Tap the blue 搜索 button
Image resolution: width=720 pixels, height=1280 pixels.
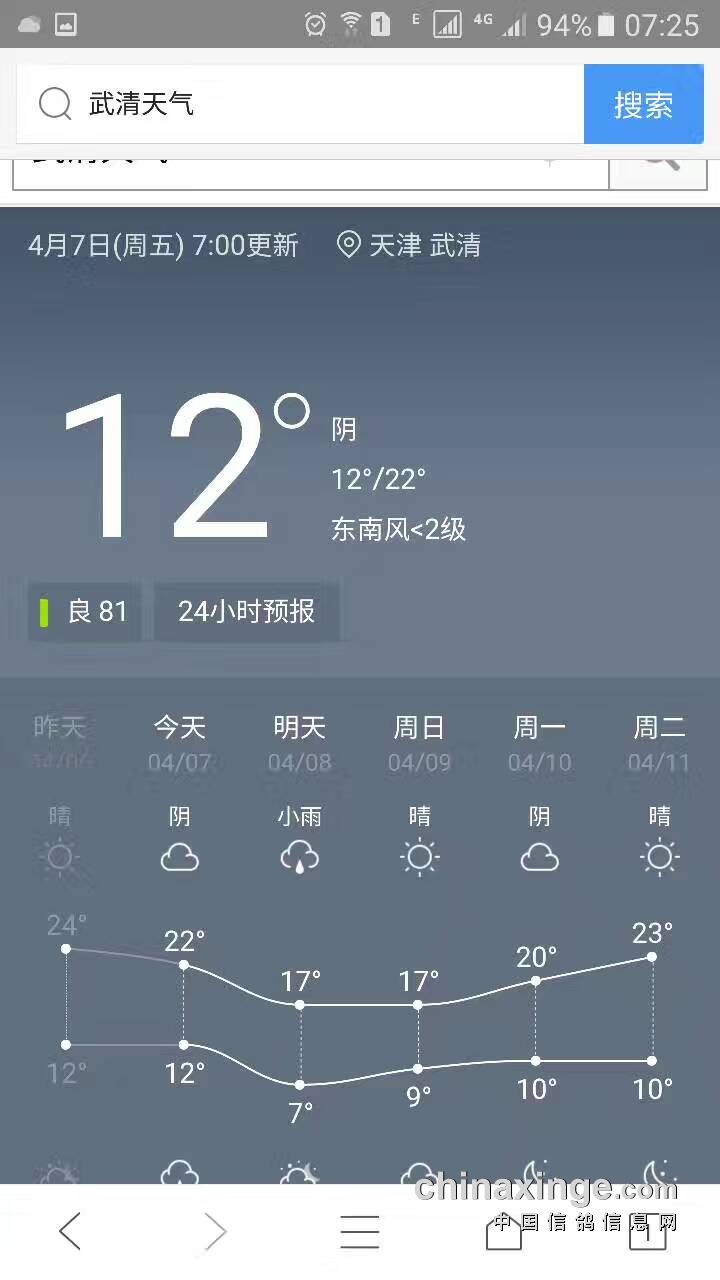[643, 104]
